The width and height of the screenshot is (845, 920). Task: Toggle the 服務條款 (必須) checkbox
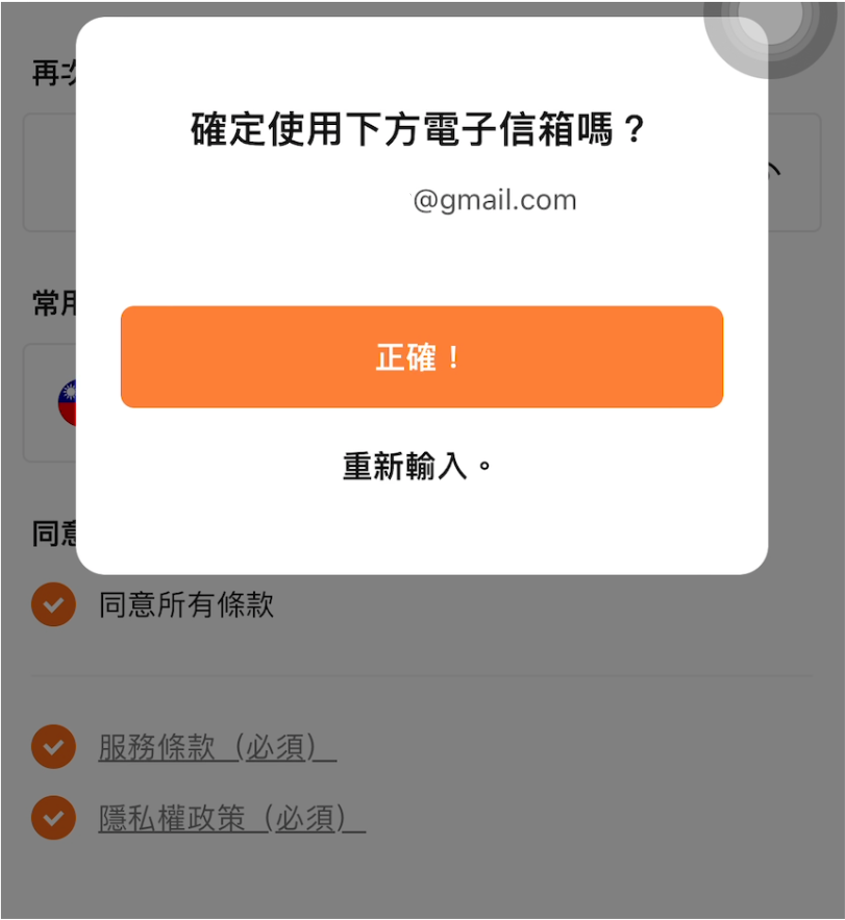(53, 747)
